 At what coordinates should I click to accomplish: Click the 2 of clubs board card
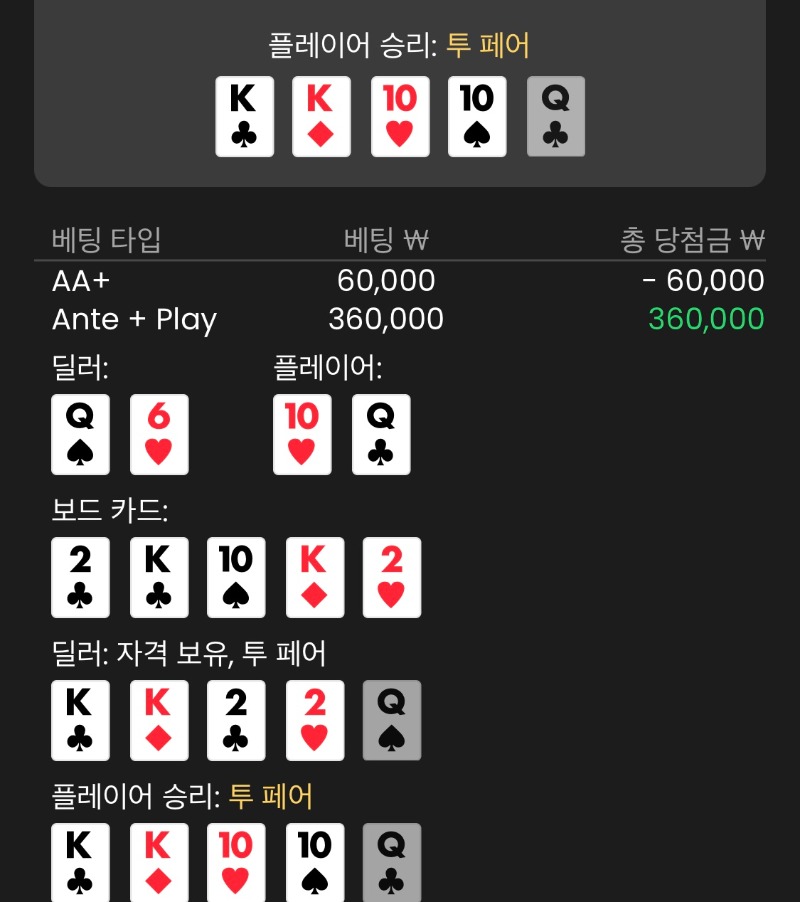click(x=80, y=577)
